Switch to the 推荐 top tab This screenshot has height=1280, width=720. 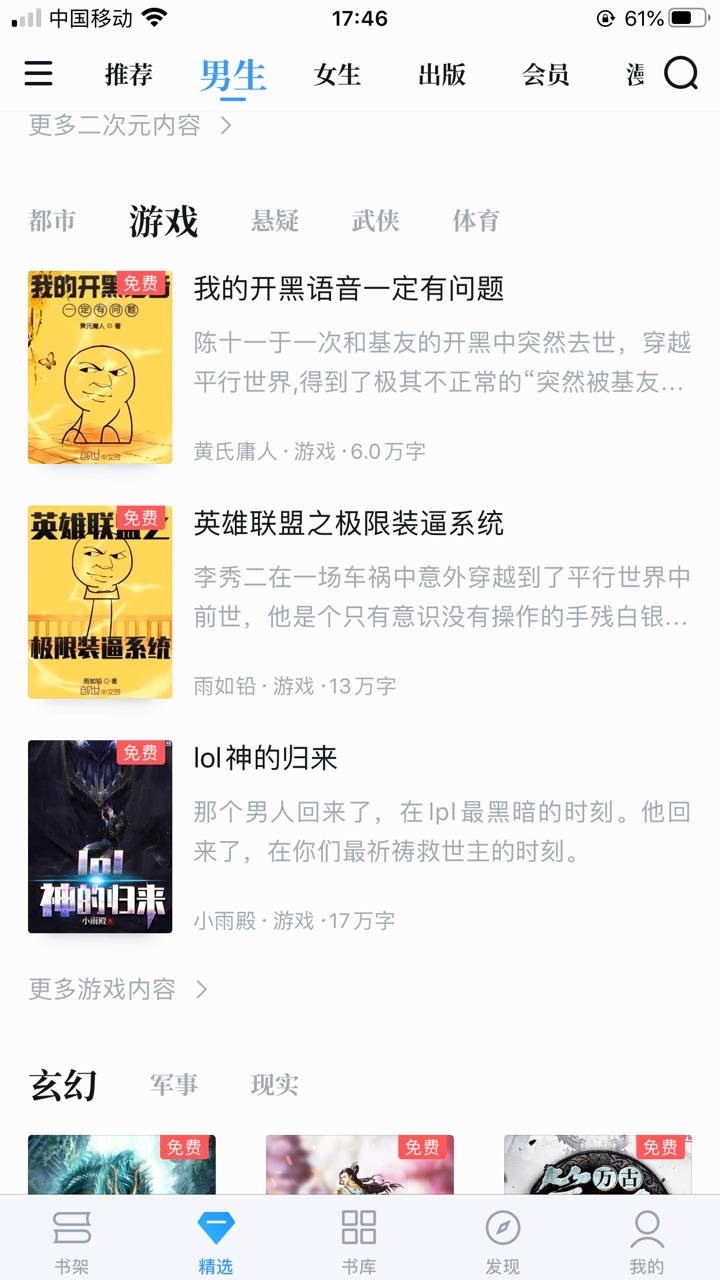(x=129, y=75)
